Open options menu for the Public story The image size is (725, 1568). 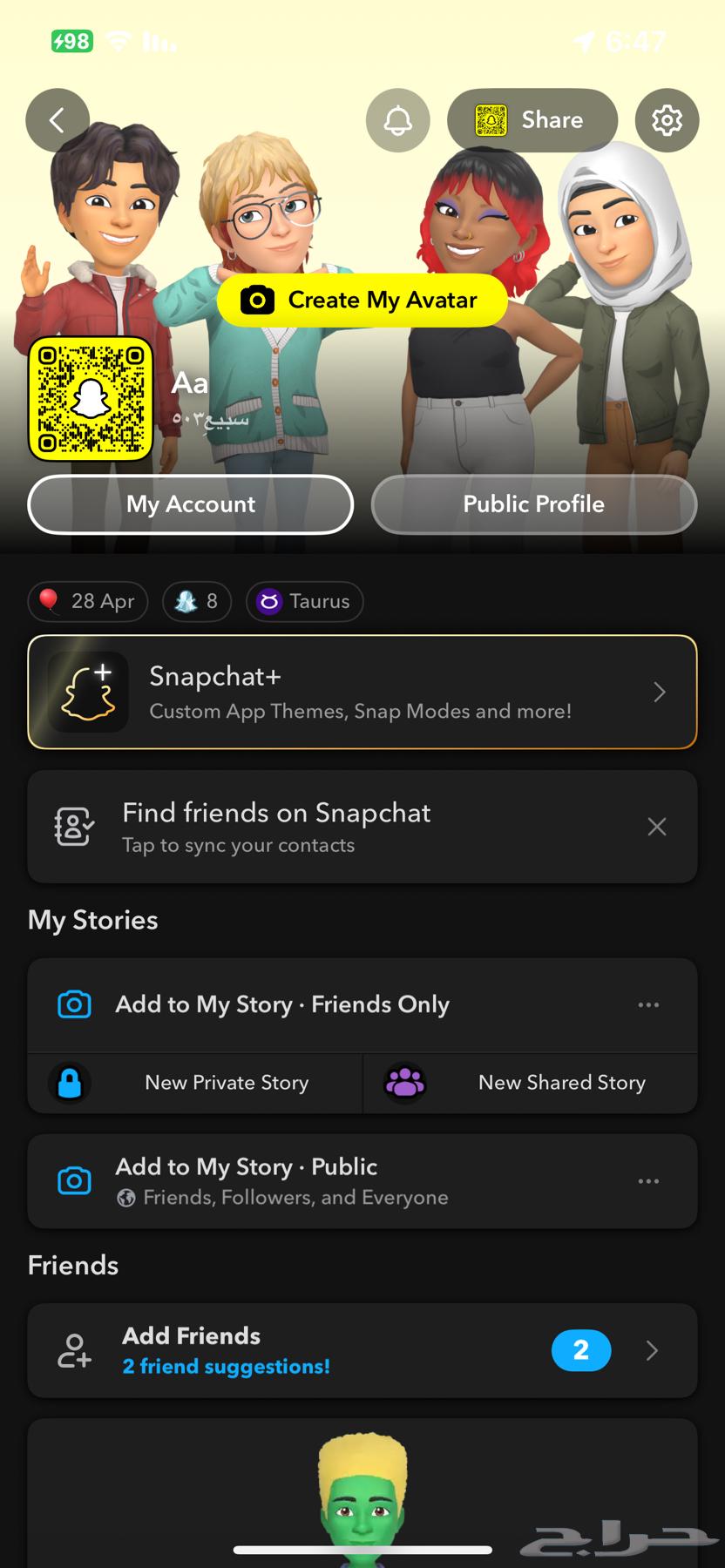[x=648, y=1180]
